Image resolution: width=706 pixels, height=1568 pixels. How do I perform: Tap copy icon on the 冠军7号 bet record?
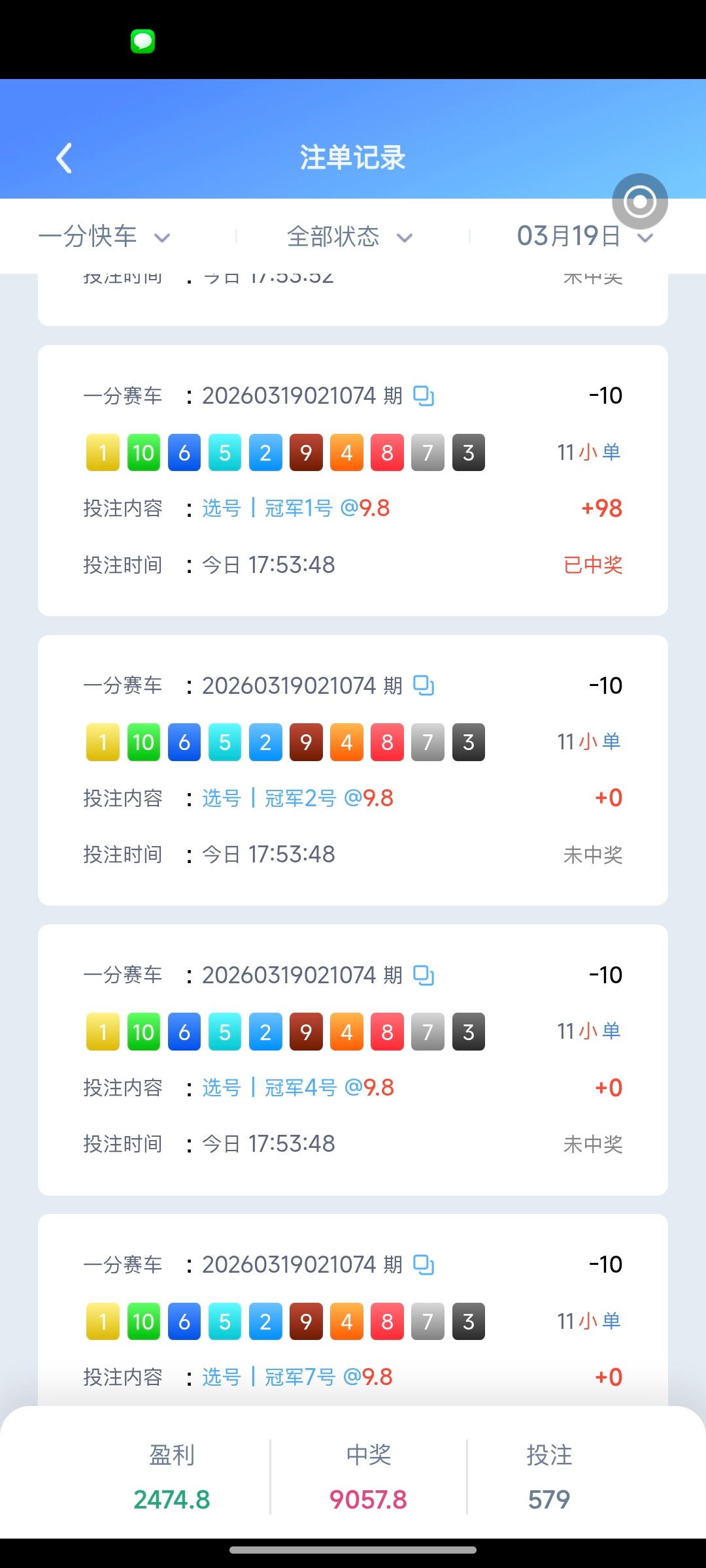[425, 1264]
